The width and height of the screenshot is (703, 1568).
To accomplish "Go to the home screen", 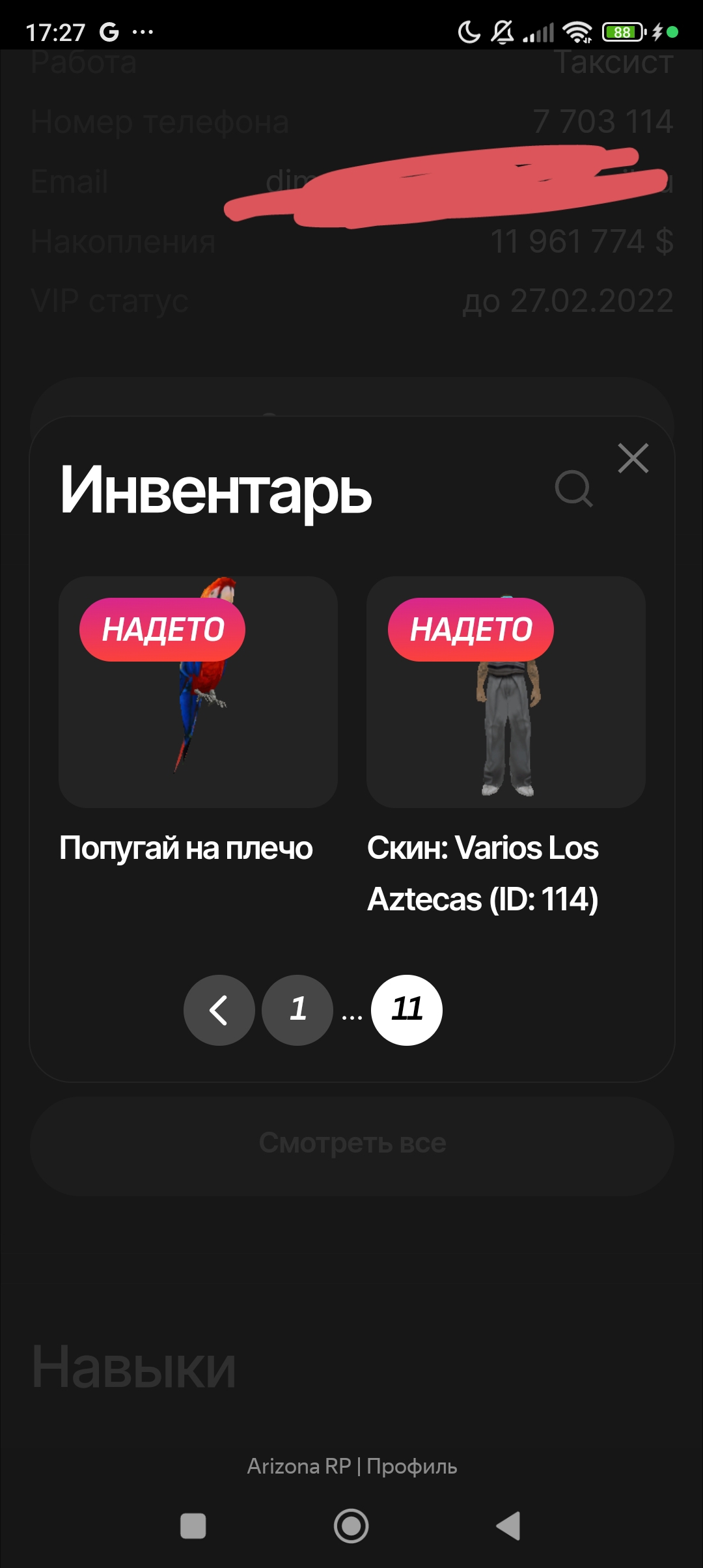I will click(351, 1526).
